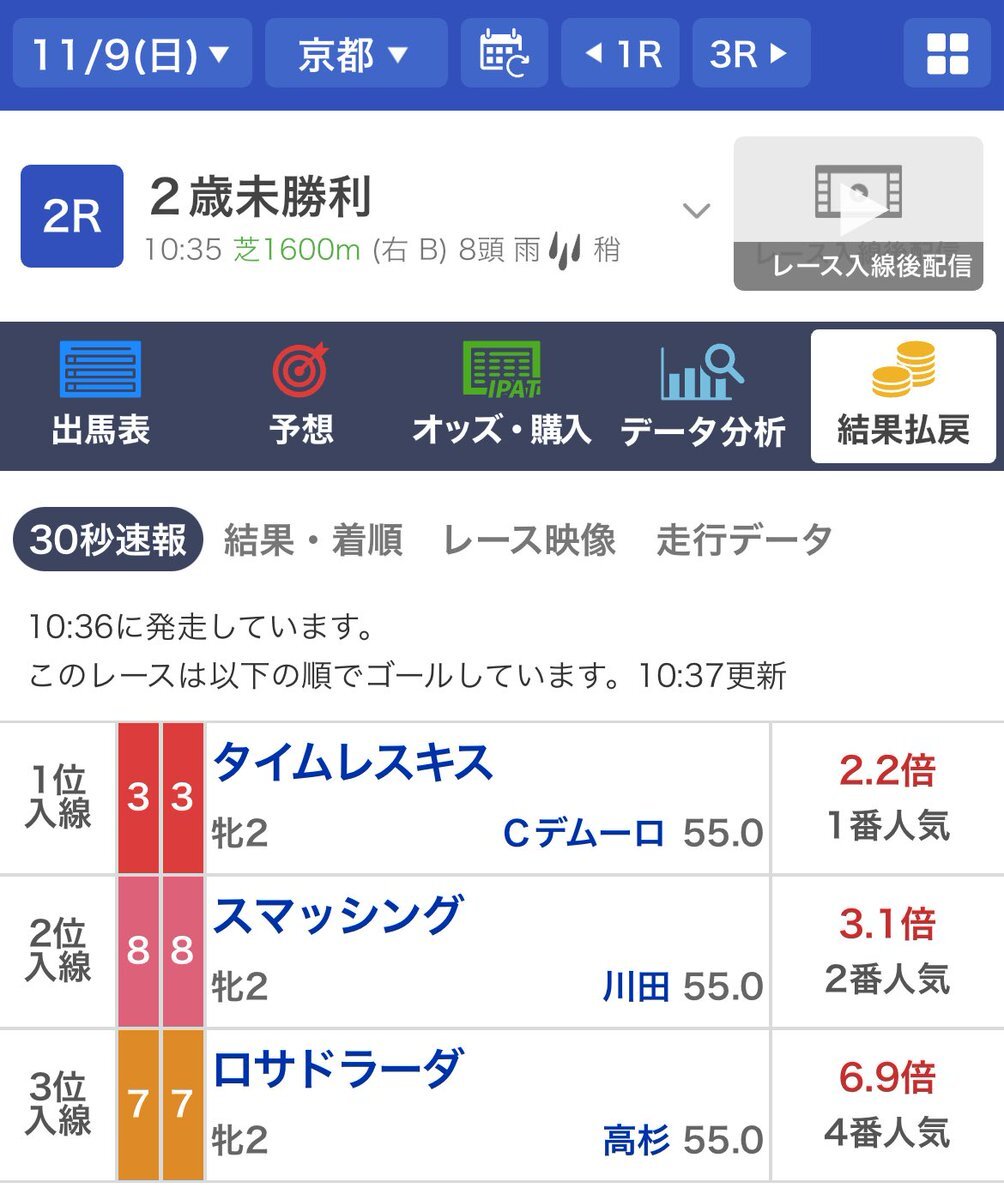Open the 11/9(日) date dropdown
This screenshot has height=1200, width=1004.
(x=131, y=53)
